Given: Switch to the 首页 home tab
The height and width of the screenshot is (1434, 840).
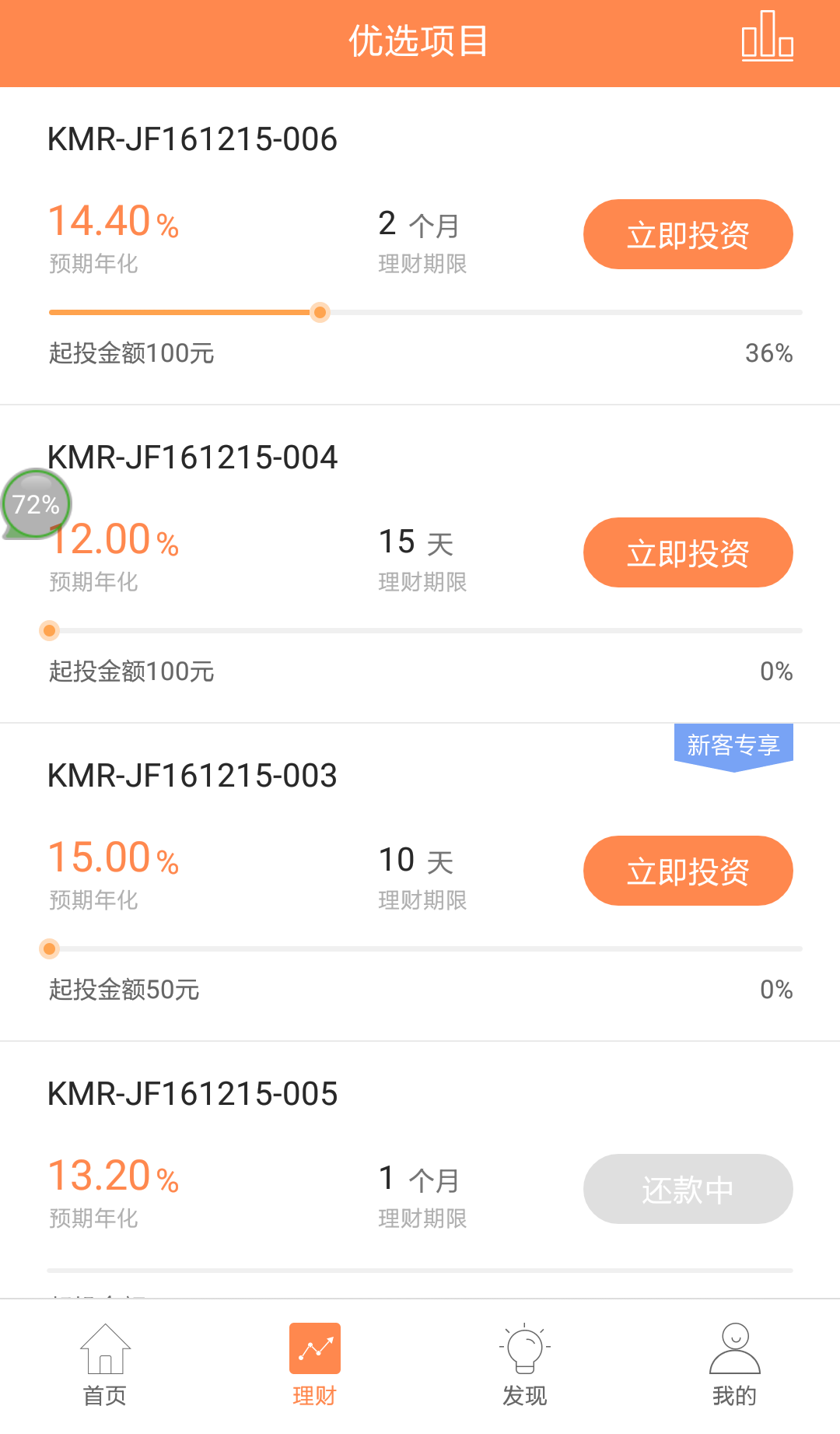Looking at the screenshot, I should pyautogui.click(x=105, y=1365).
